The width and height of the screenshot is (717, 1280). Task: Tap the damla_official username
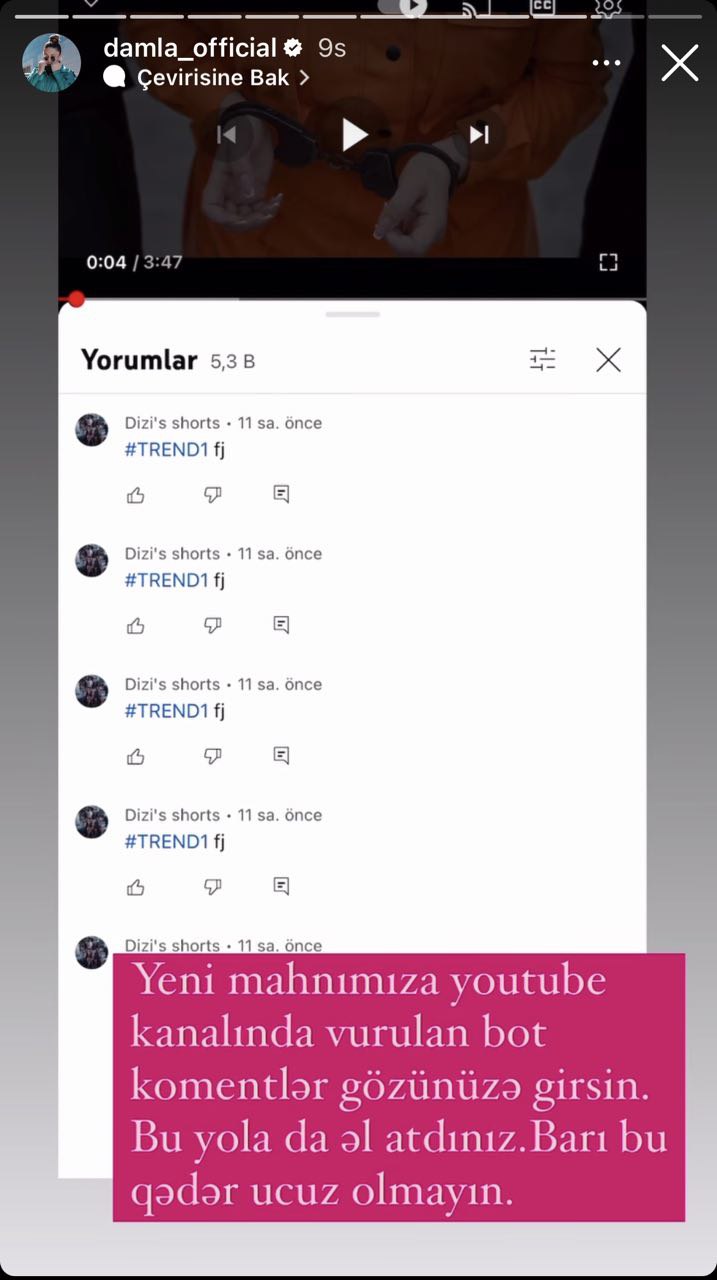(x=189, y=47)
